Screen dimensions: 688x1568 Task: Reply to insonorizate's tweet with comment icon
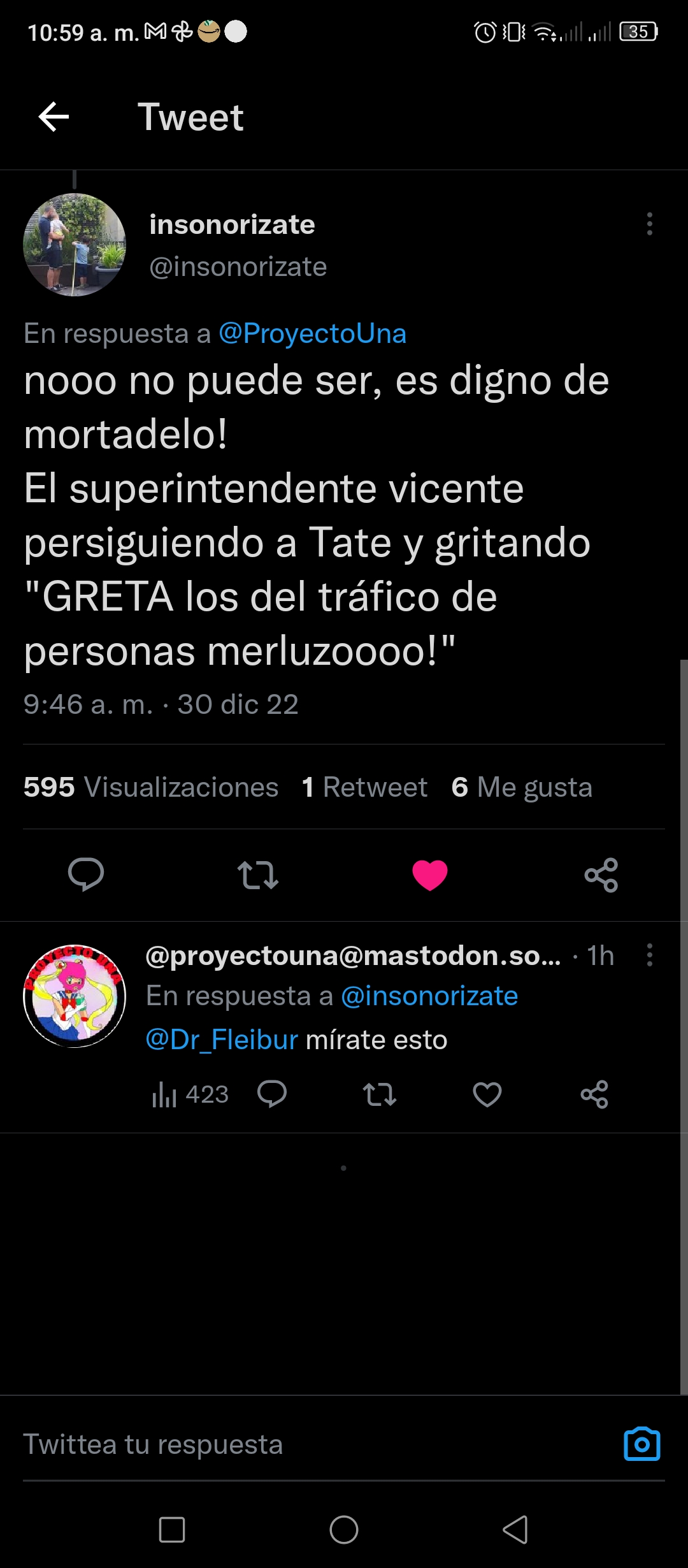(86, 875)
